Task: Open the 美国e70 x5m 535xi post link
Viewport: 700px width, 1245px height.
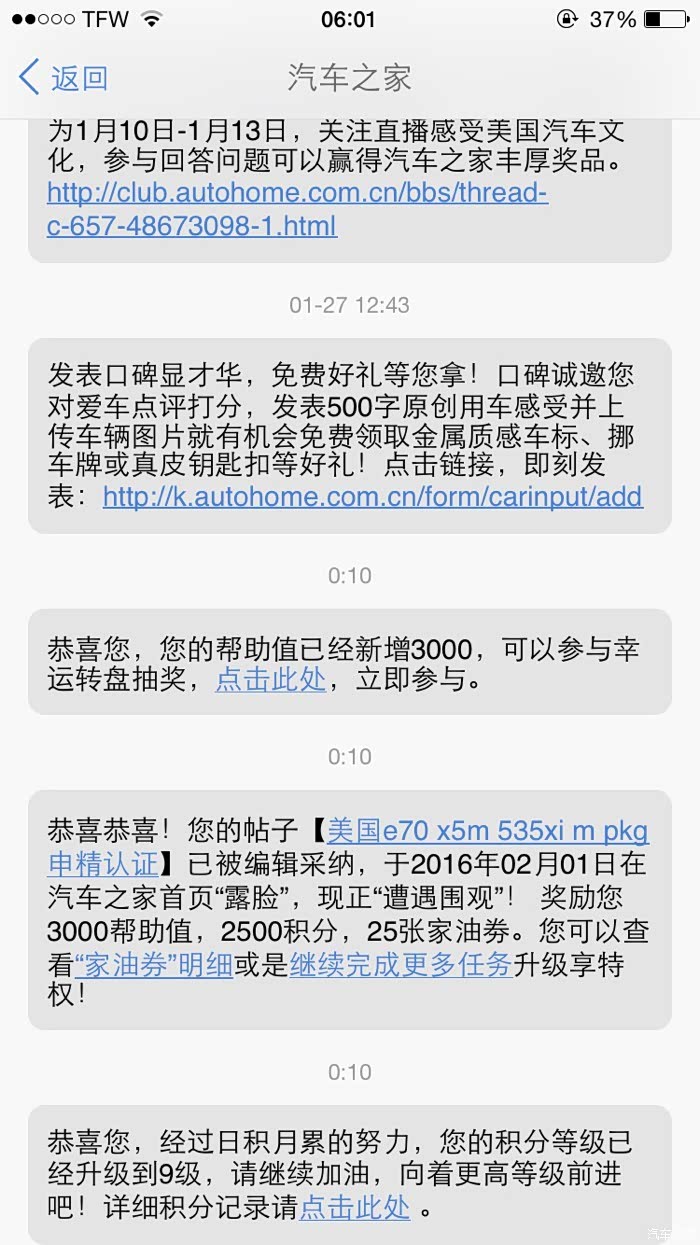Action: tap(348, 846)
